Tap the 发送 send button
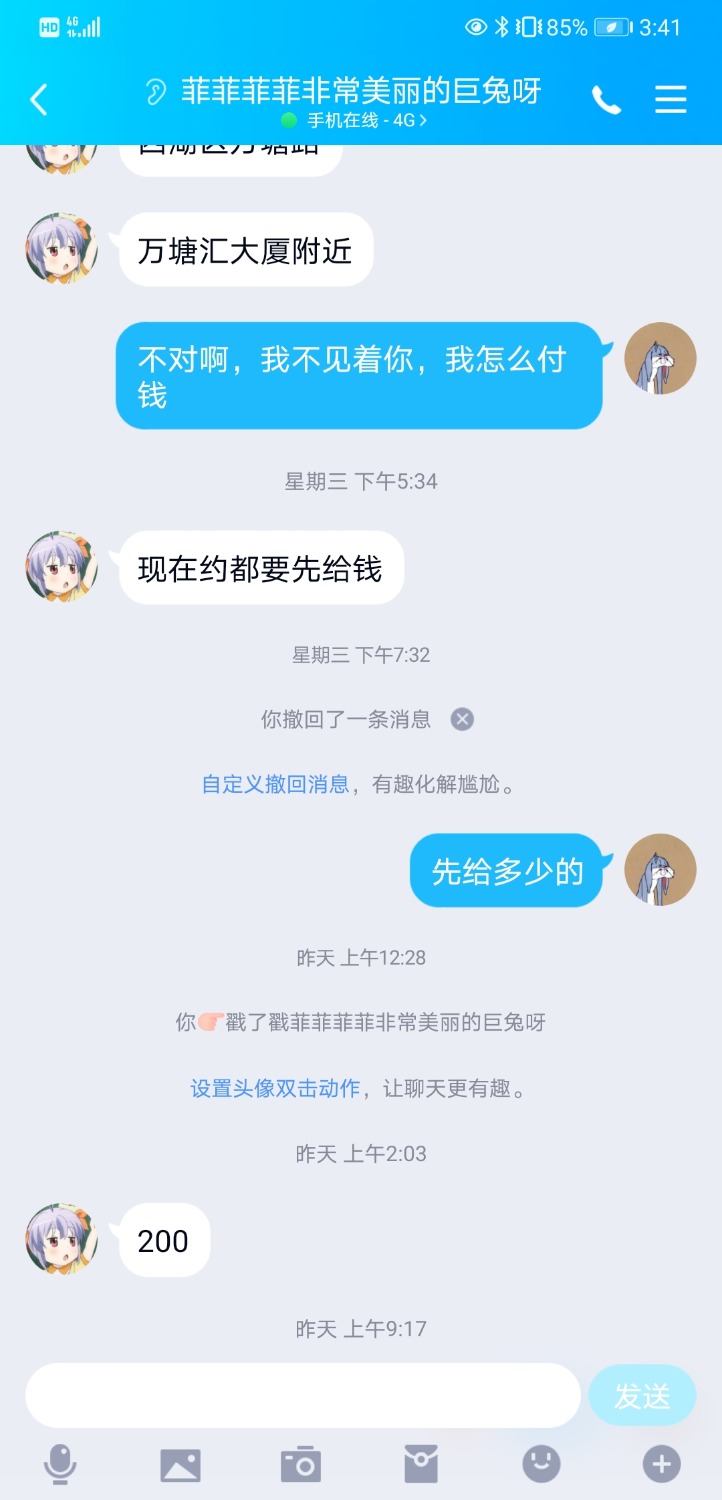Screen dimensions: 722x1500 point(641,1395)
